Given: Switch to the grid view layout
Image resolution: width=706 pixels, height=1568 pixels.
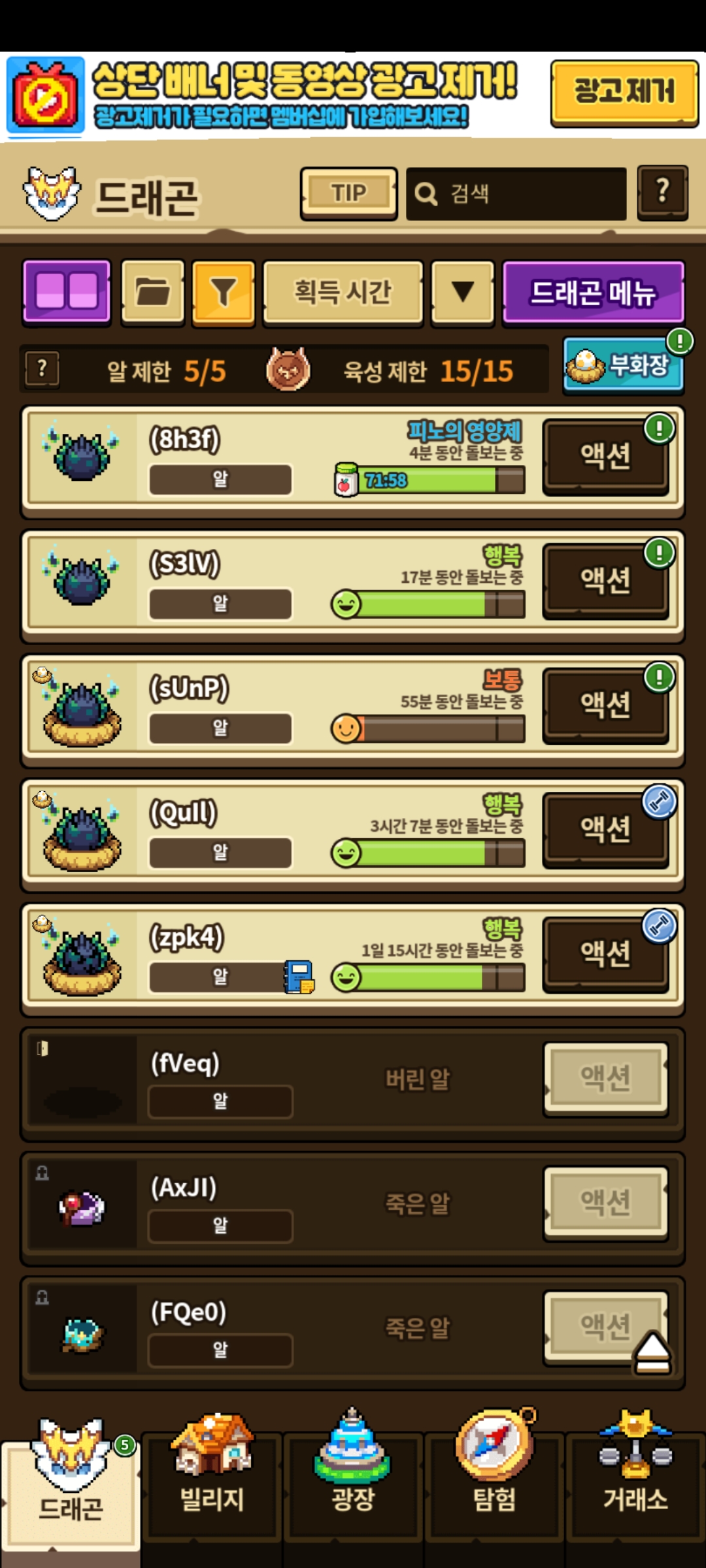Looking at the screenshot, I should (x=67, y=291).
